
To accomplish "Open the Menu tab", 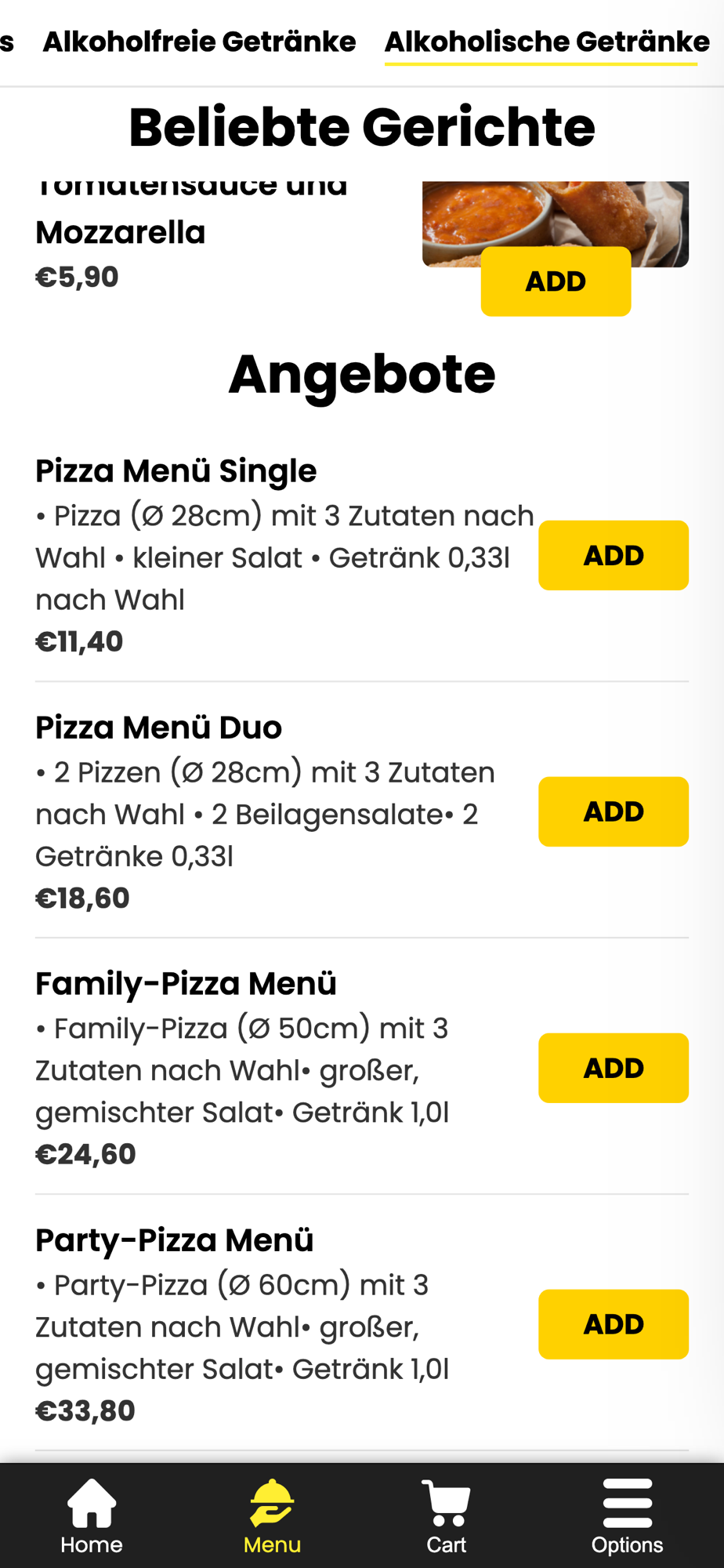I will pos(272,1516).
